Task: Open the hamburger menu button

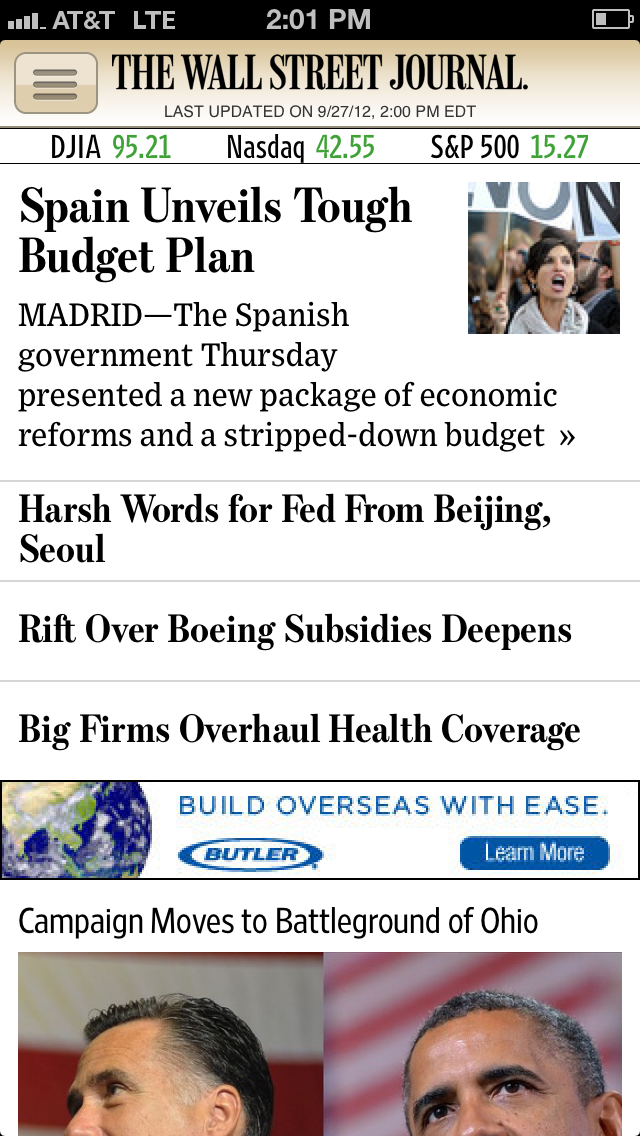Action: [55, 83]
